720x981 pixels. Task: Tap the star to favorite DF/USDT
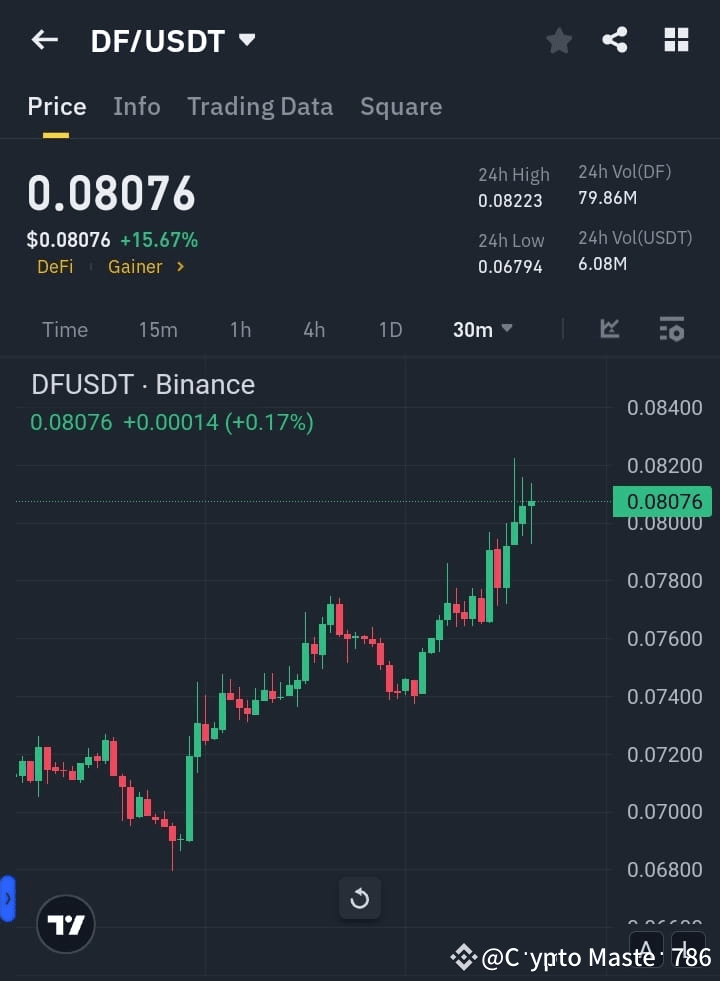[x=559, y=40]
